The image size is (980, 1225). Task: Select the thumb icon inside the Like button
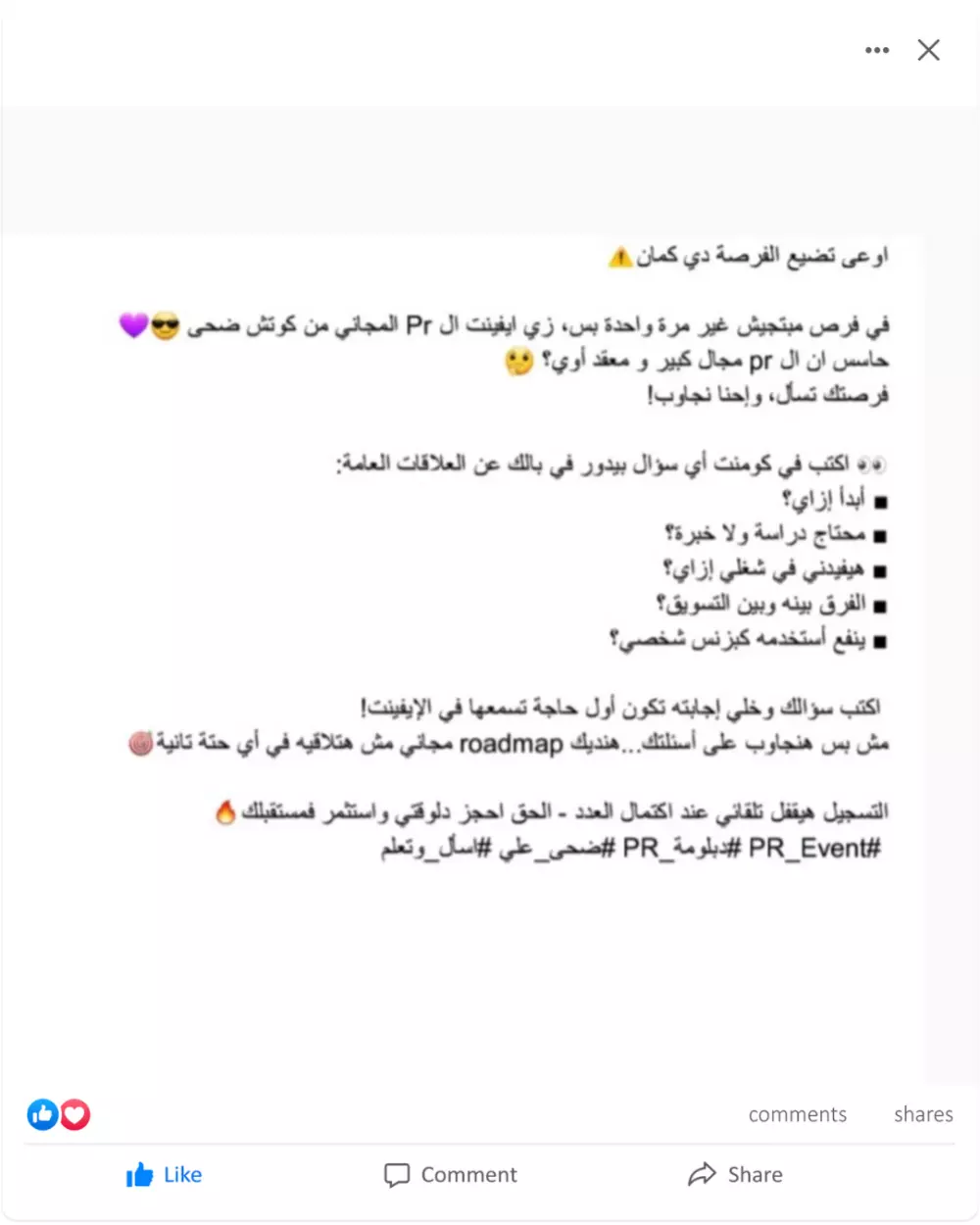[140, 1174]
